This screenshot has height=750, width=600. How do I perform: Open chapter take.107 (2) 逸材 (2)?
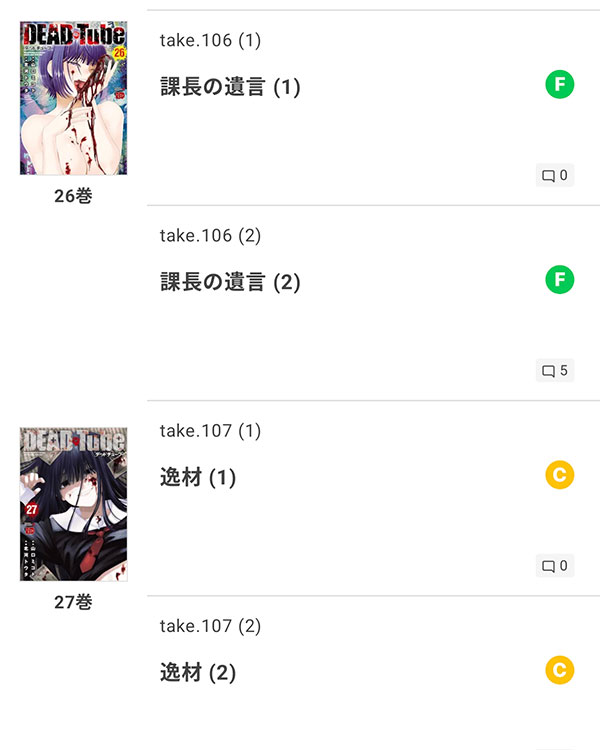[198, 672]
